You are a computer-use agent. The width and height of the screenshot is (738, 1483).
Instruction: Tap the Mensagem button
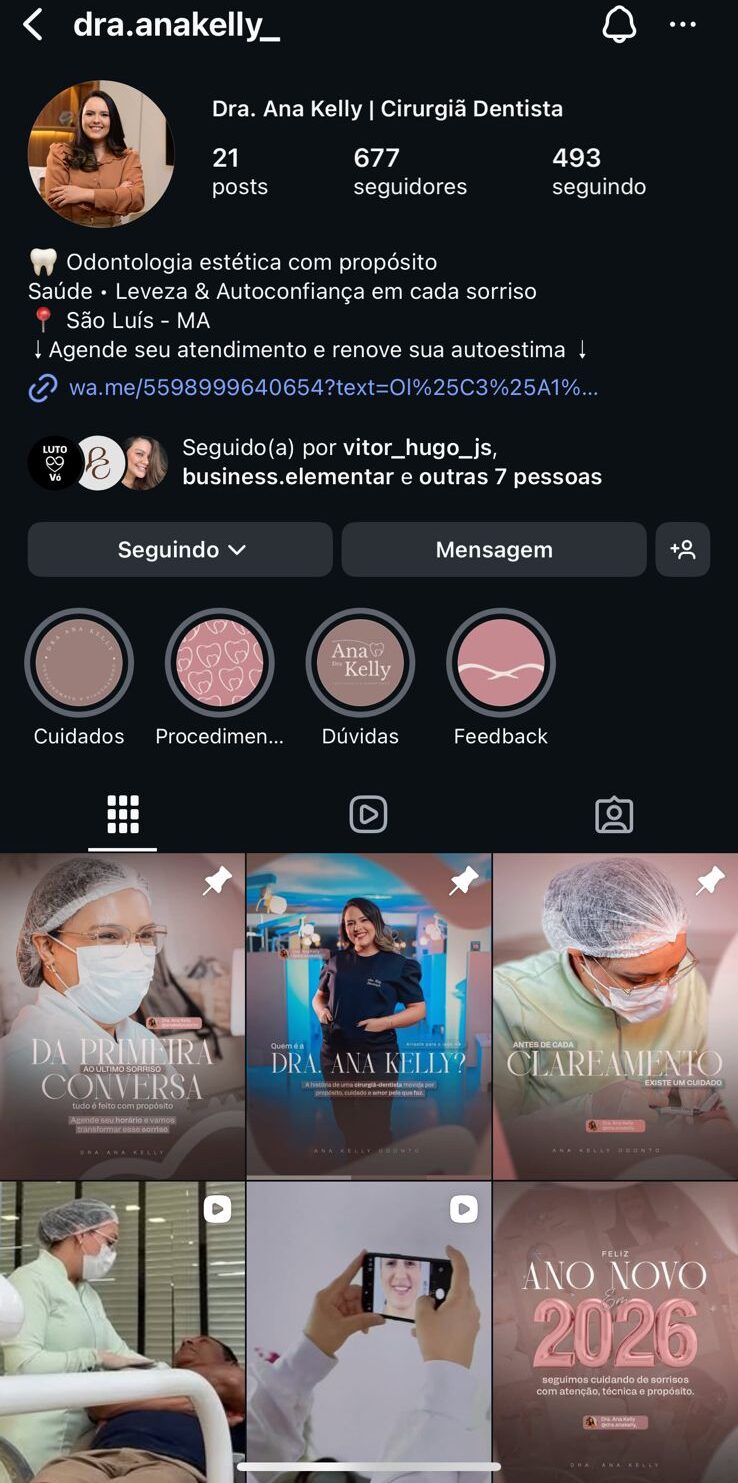(493, 549)
